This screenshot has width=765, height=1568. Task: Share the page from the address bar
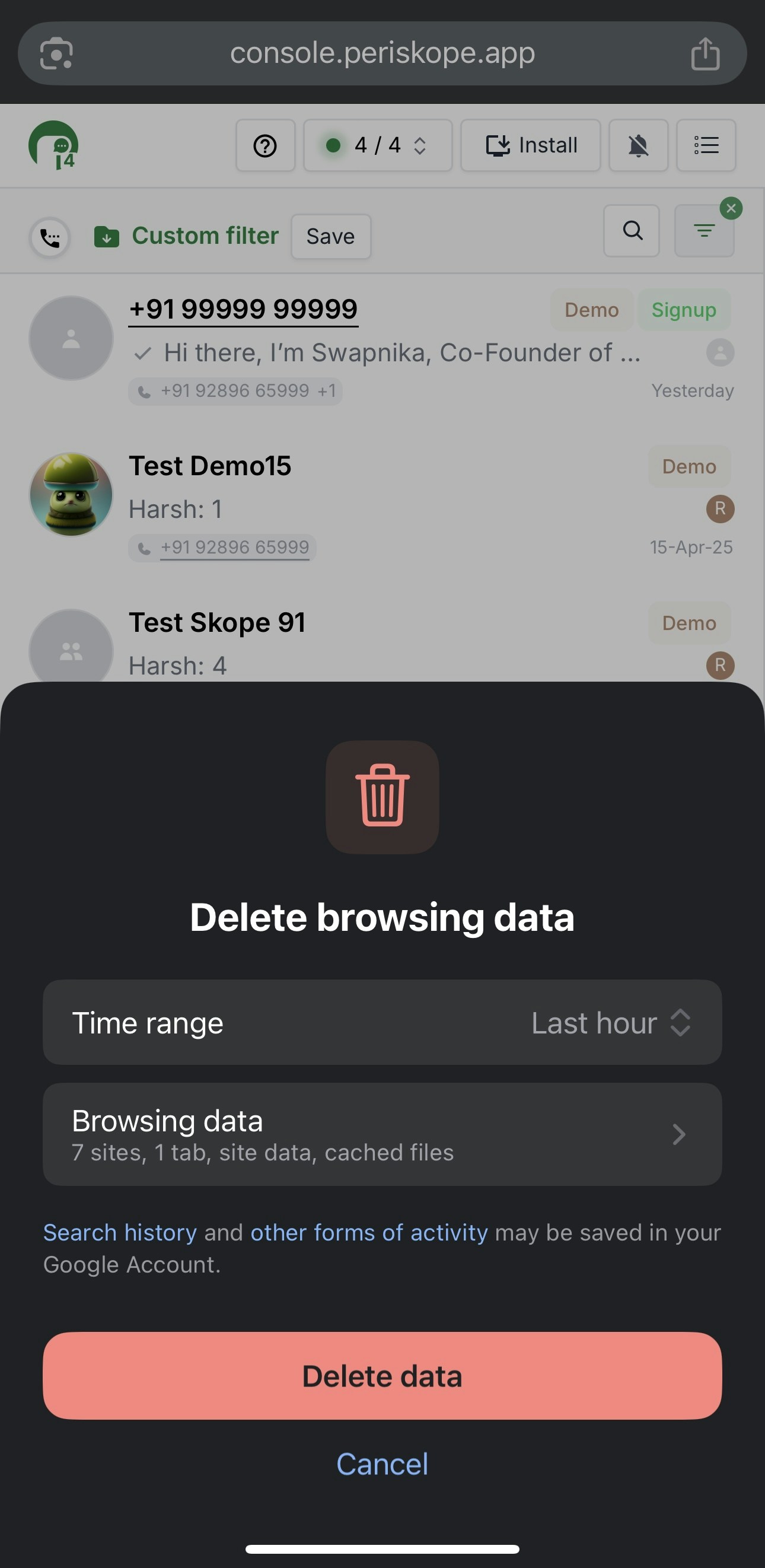pos(705,53)
